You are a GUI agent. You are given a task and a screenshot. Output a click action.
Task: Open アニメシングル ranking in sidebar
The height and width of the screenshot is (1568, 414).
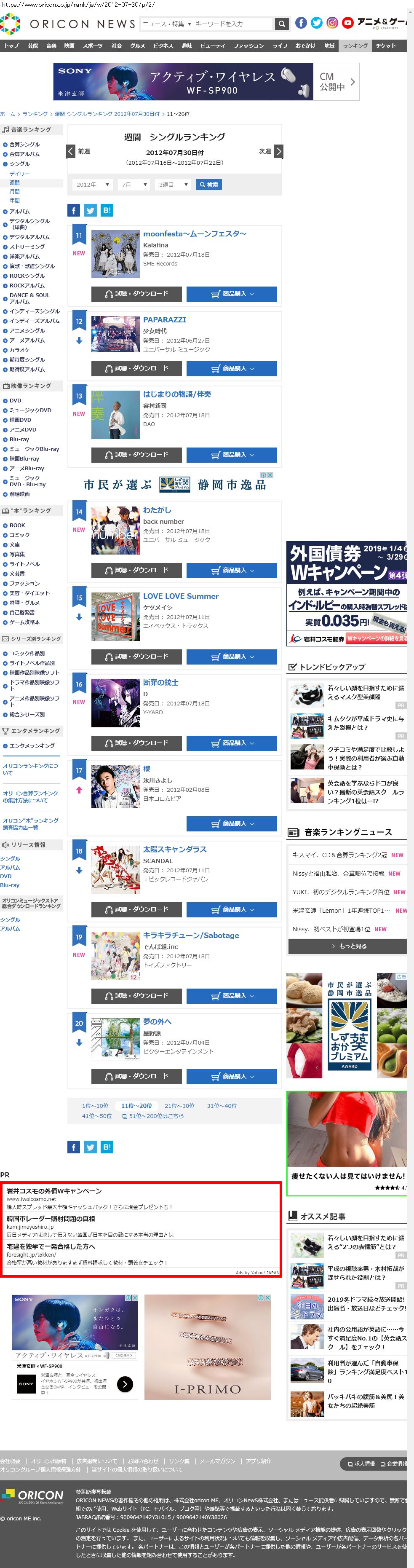(x=27, y=330)
